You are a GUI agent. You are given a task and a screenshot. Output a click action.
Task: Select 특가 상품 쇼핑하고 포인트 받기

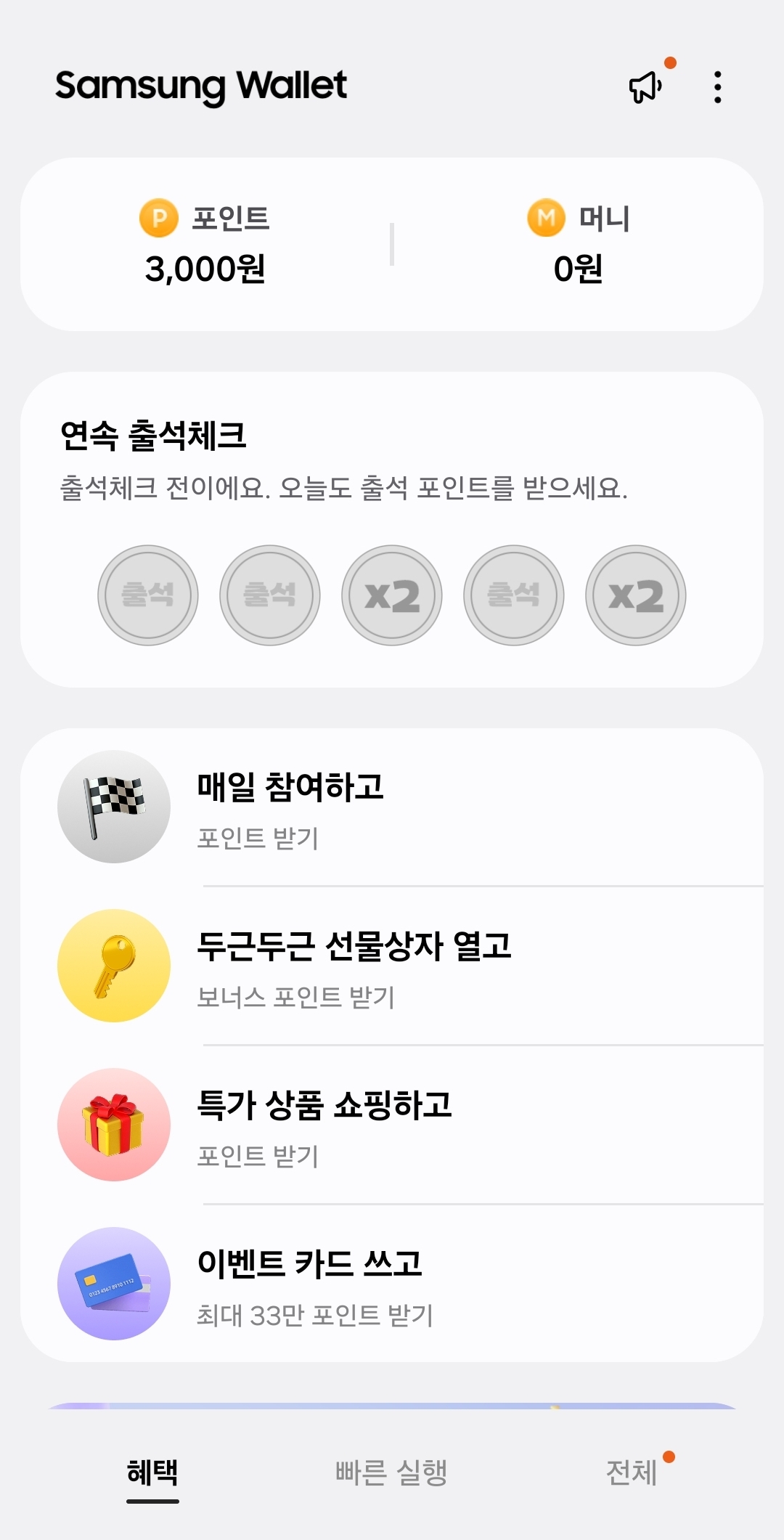coord(392,1125)
